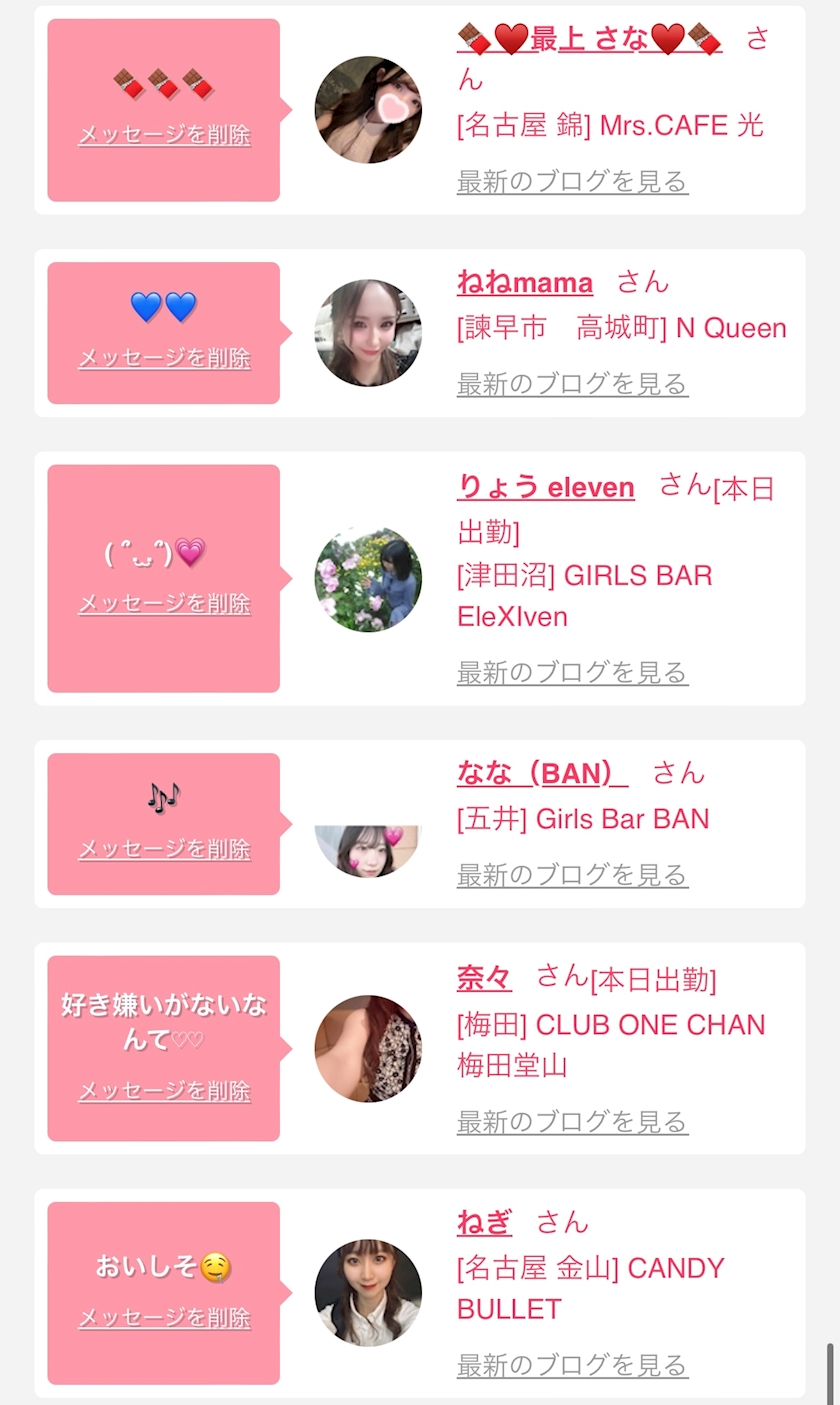
Task: Delete the message sent to りょう eleven
Action: click(164, 604)
